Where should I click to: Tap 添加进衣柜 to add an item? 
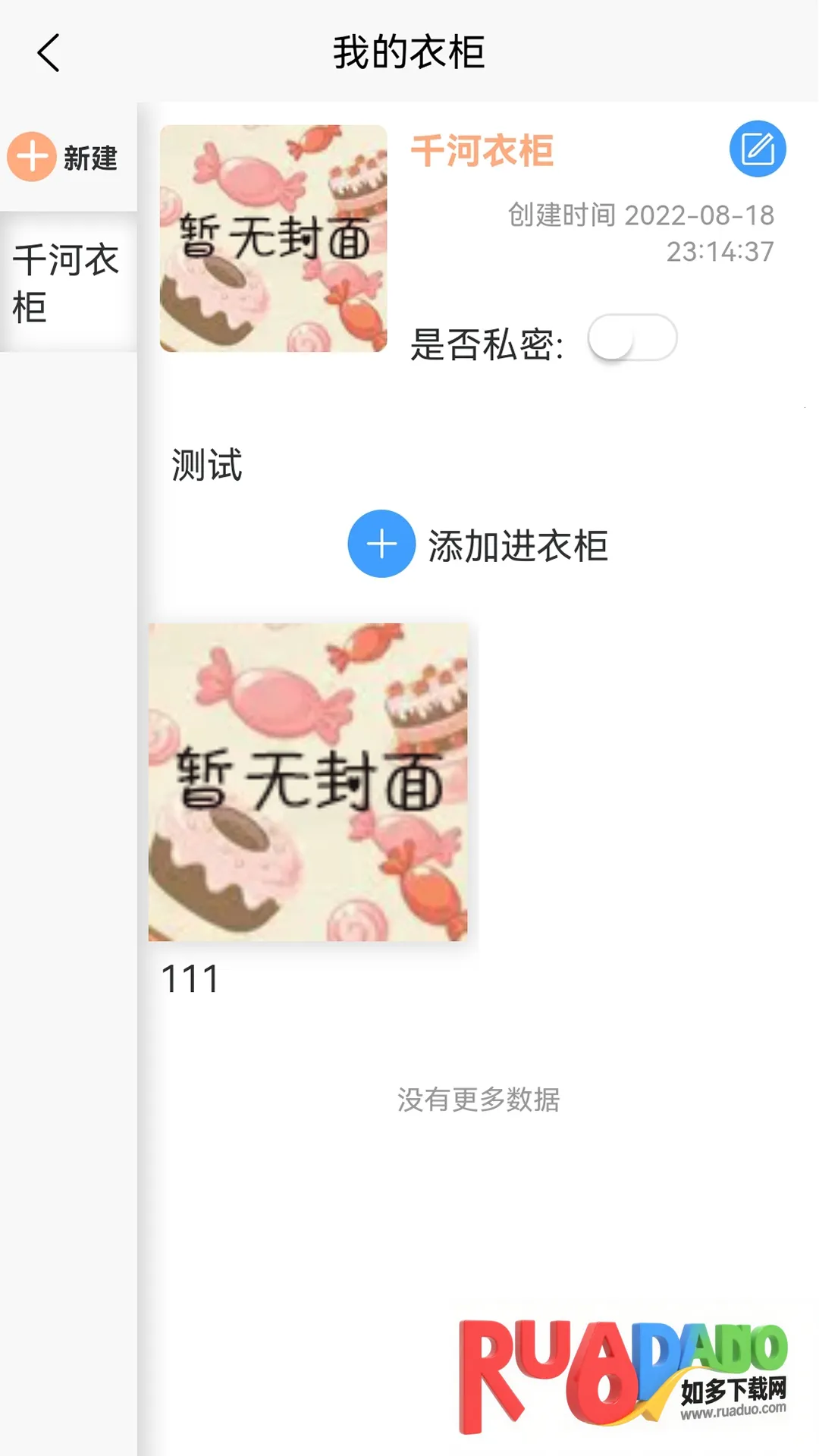point(478,544)
